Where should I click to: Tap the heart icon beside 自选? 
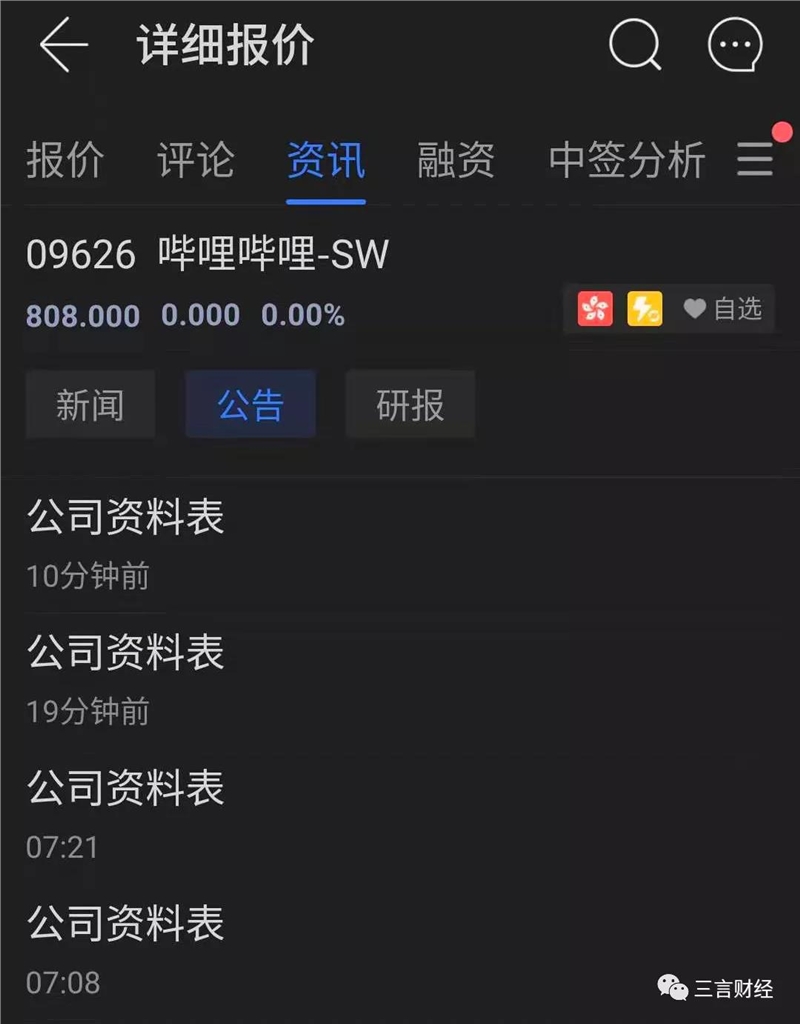pyautogui.click(x=695, y=310)
